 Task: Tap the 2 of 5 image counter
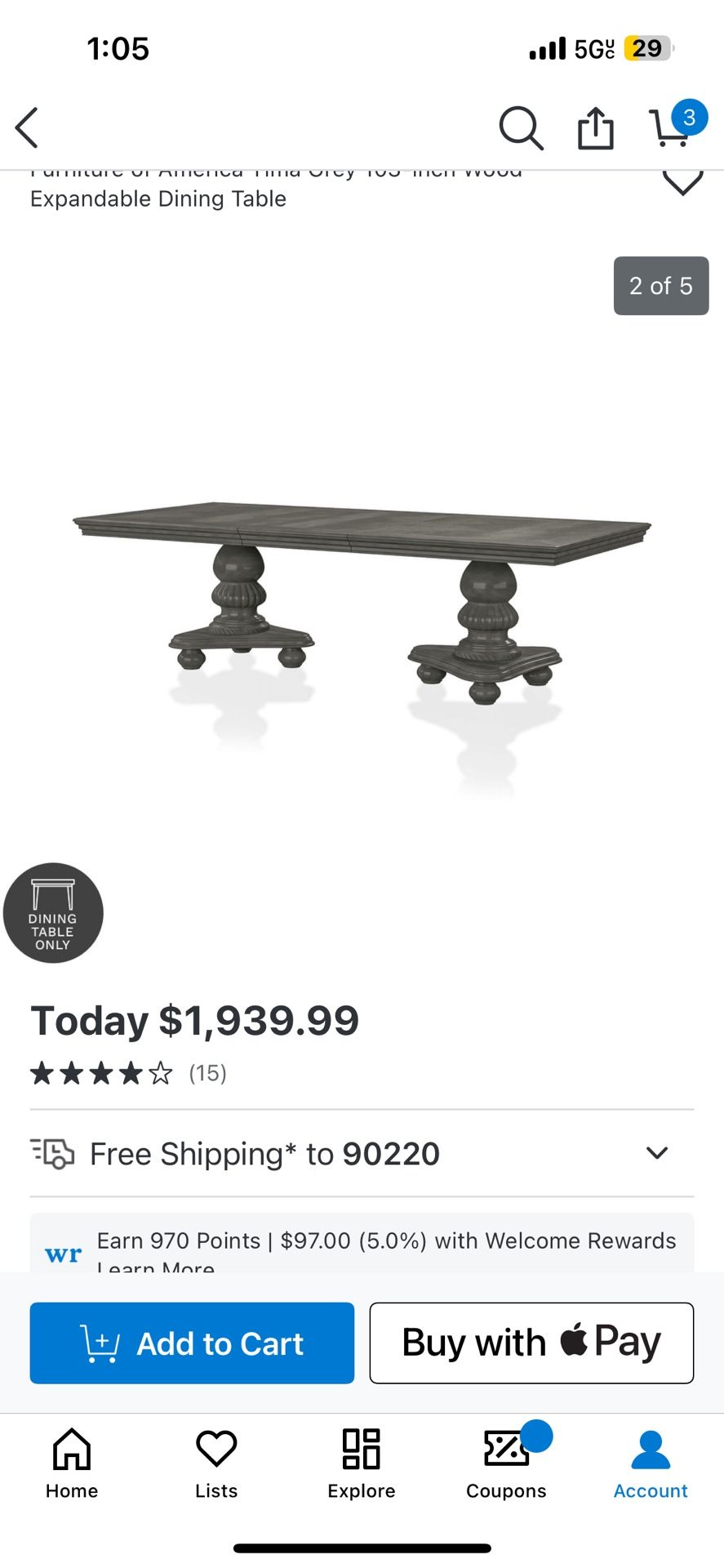click(660, 286)
